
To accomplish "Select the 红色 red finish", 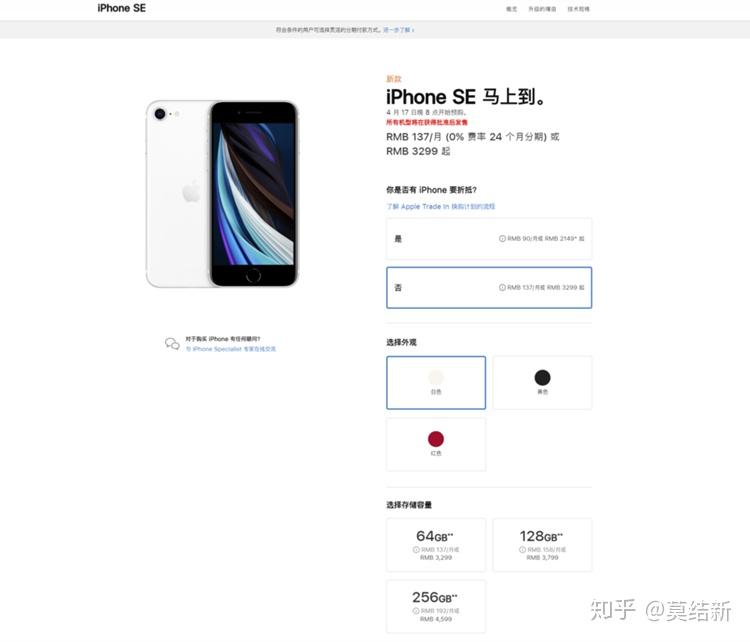I will tap(436, 444).
